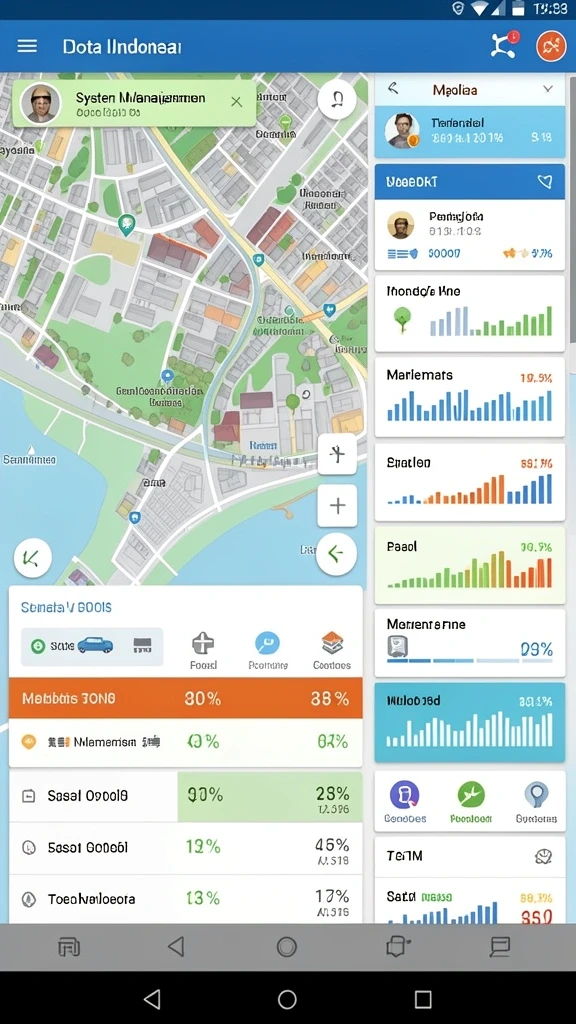Tap the orange round icon in the app bar
576x1024 pixels.
click(551, 47)
